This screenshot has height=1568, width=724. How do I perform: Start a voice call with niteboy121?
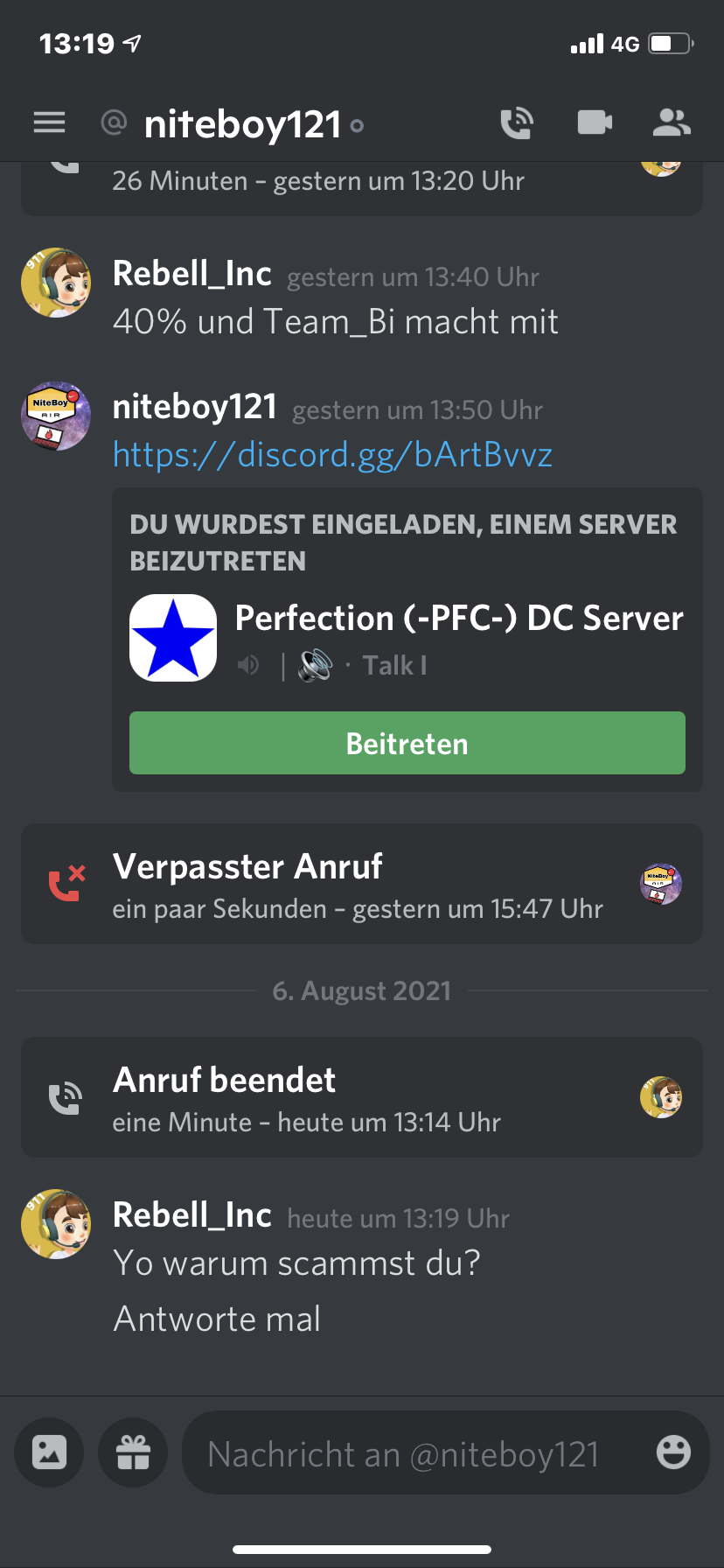(x=517, y=123)
